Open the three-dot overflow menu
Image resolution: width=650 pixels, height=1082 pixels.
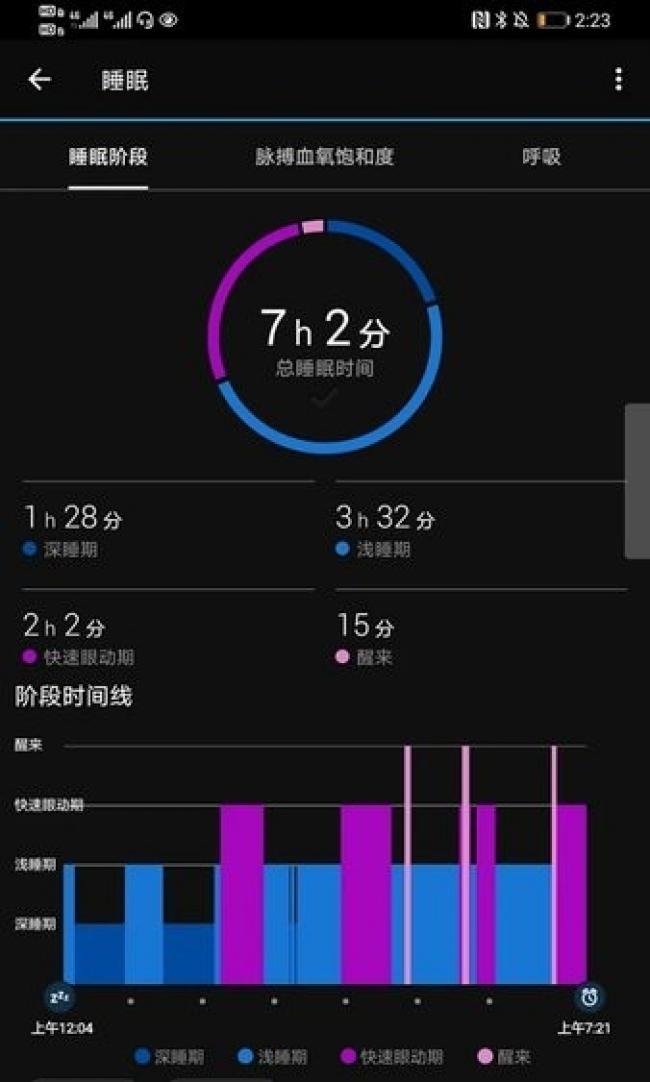(x=618, y=80)
